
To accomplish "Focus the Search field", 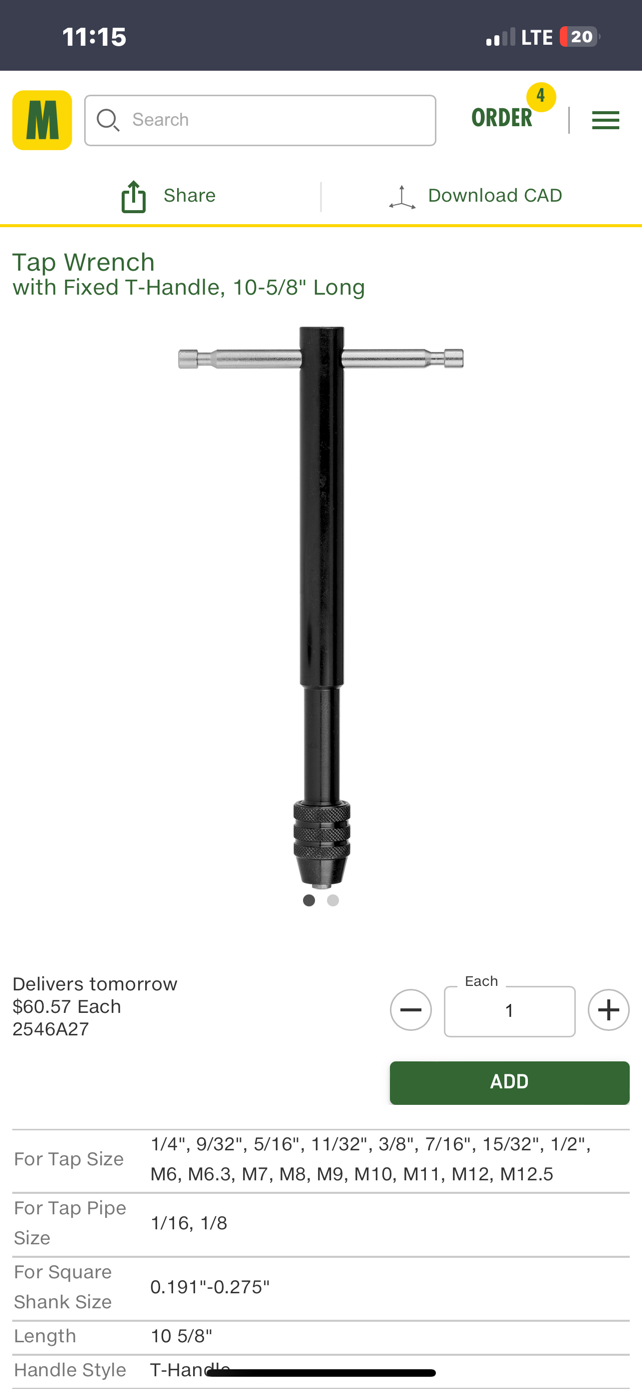I will click(260, 120).
